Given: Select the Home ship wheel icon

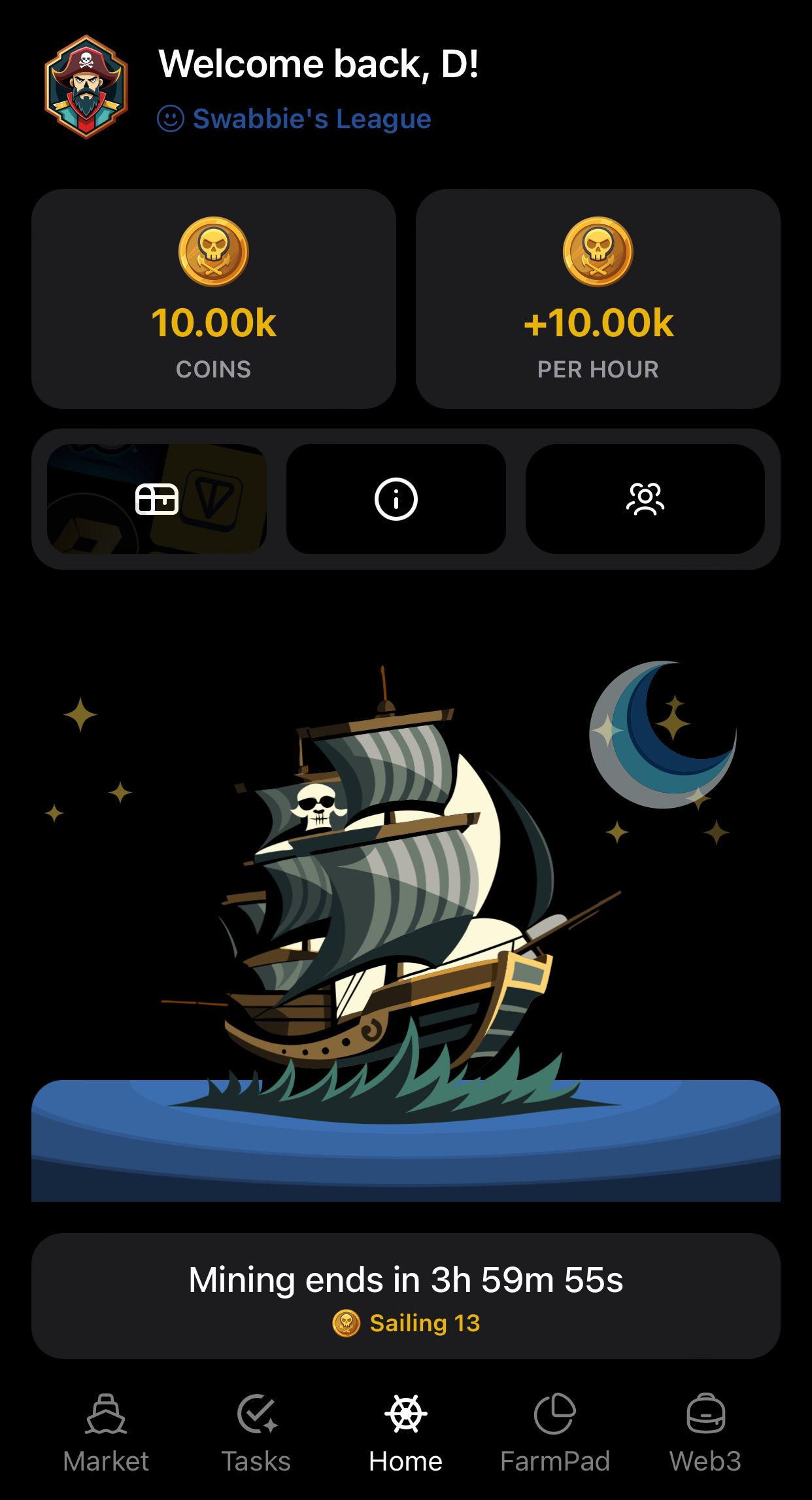Looking at the screenshot, I should tap(406, 1413).
